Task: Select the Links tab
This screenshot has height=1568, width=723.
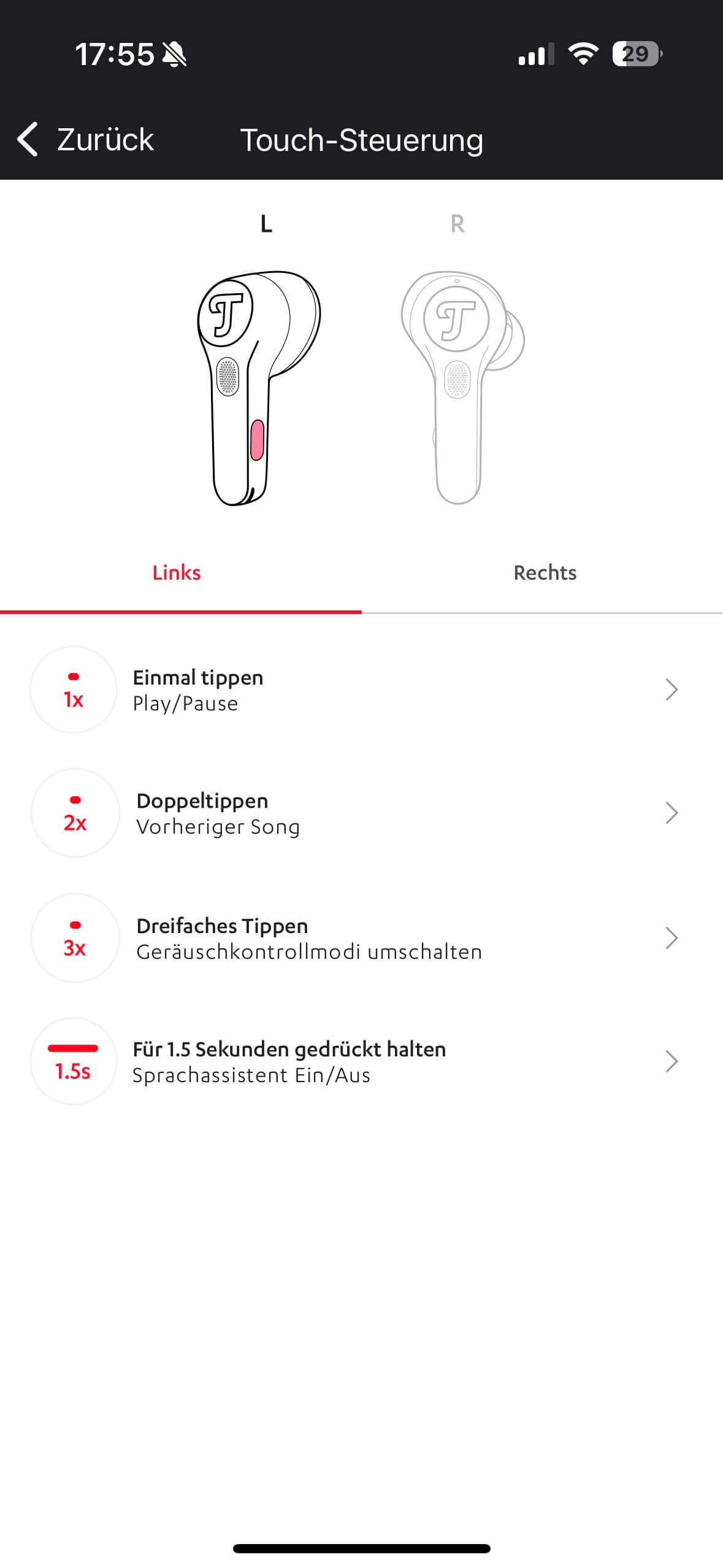Action: (x=177, y=573)
